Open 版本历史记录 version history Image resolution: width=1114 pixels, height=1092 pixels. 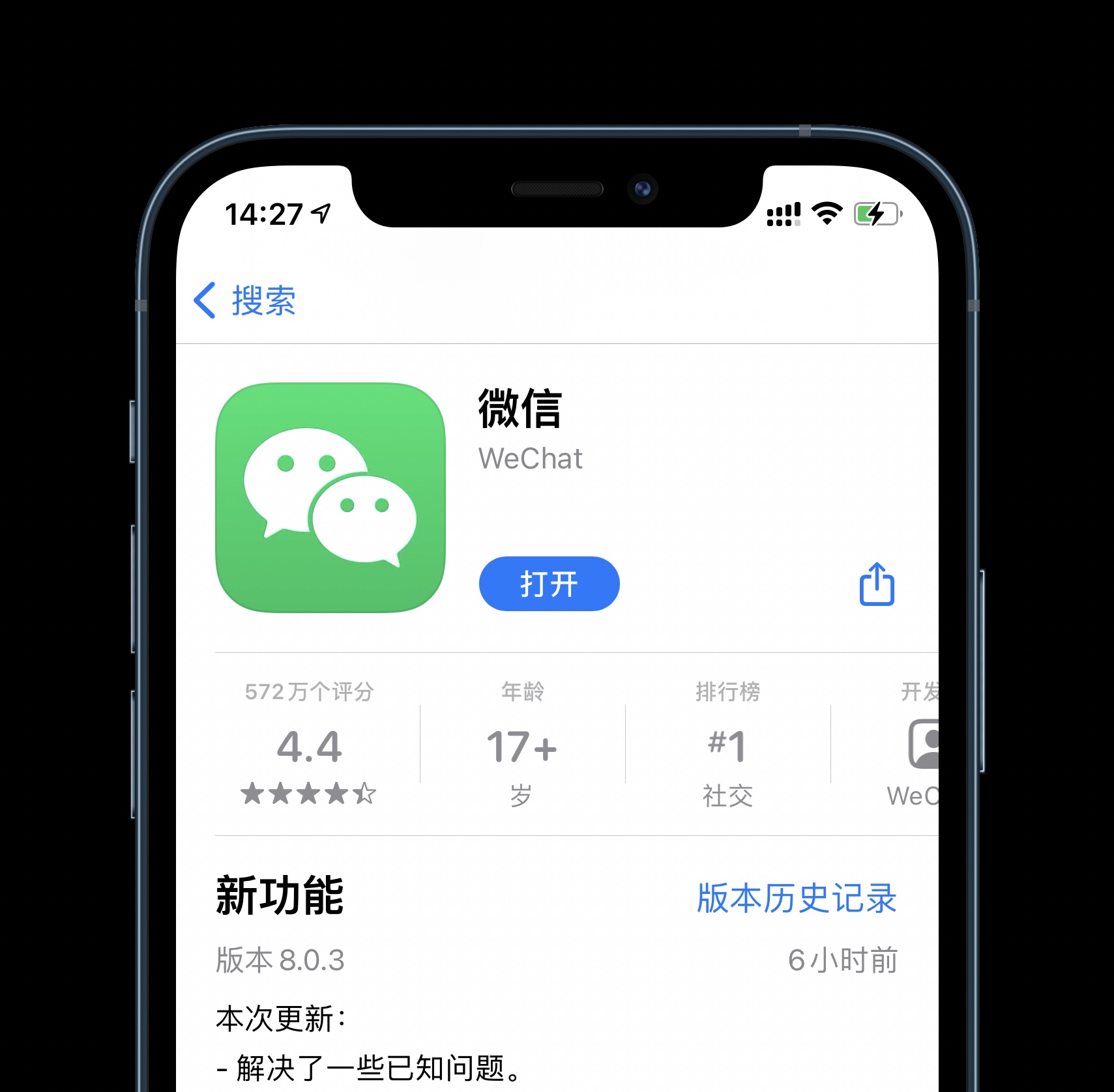tap(797, 898)
